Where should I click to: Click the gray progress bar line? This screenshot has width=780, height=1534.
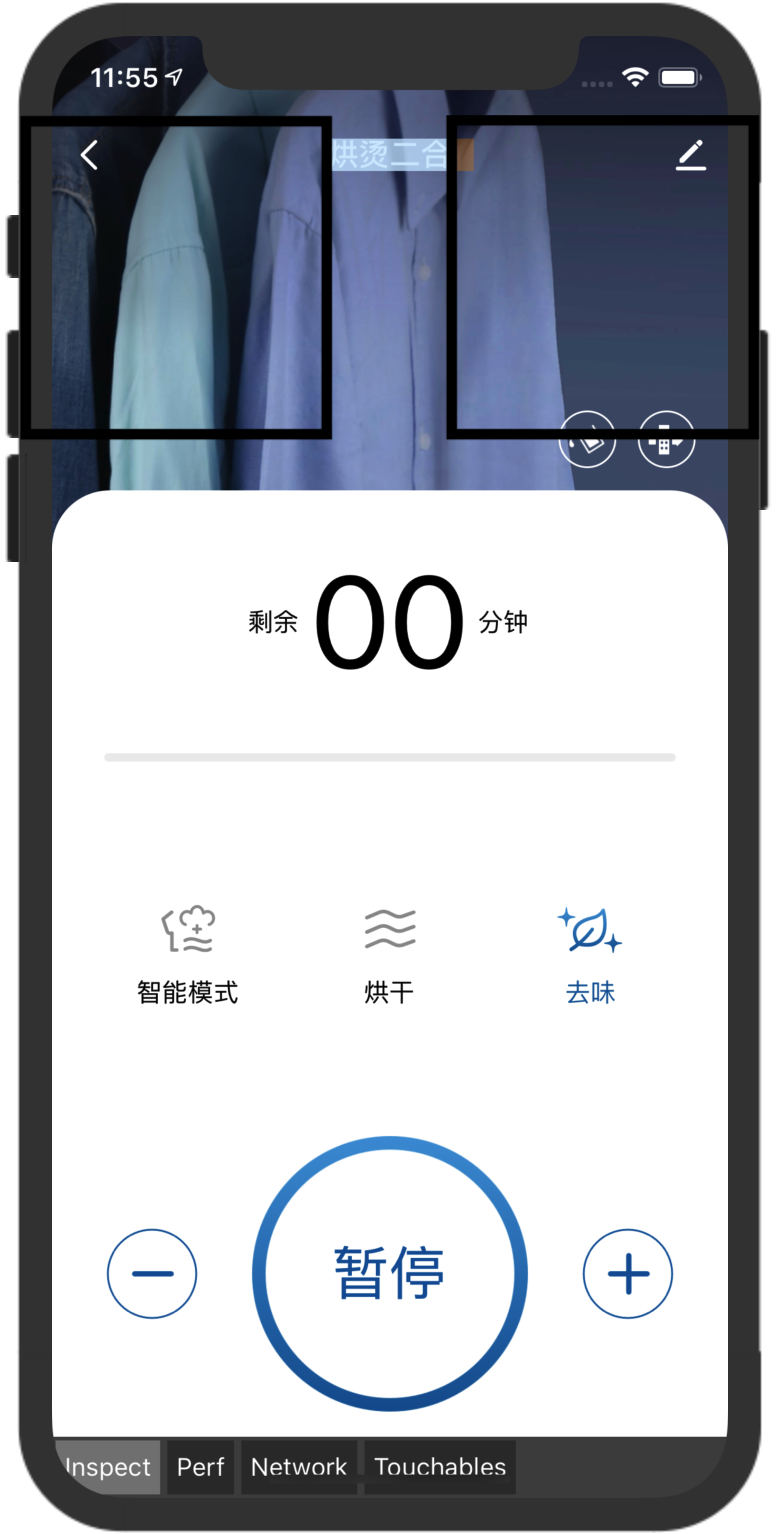pyautogui.click(x=390, y=757)
